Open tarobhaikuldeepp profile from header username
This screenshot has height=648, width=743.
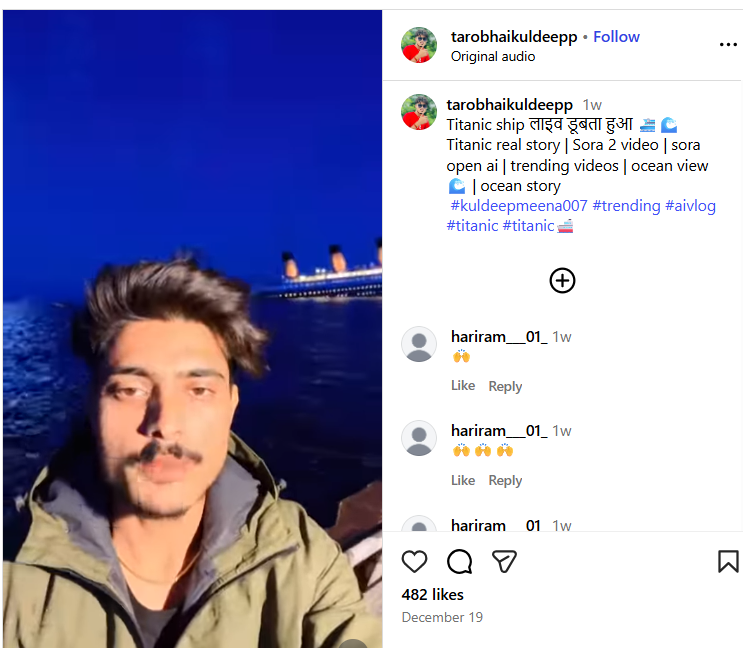(x=514, y=36)
